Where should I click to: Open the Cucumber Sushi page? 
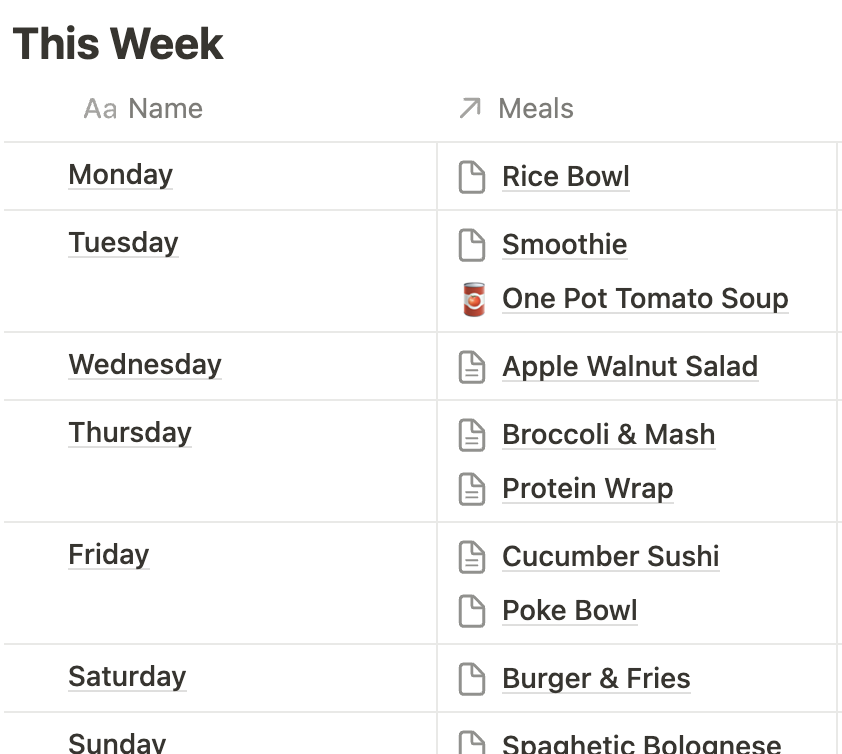610,557
